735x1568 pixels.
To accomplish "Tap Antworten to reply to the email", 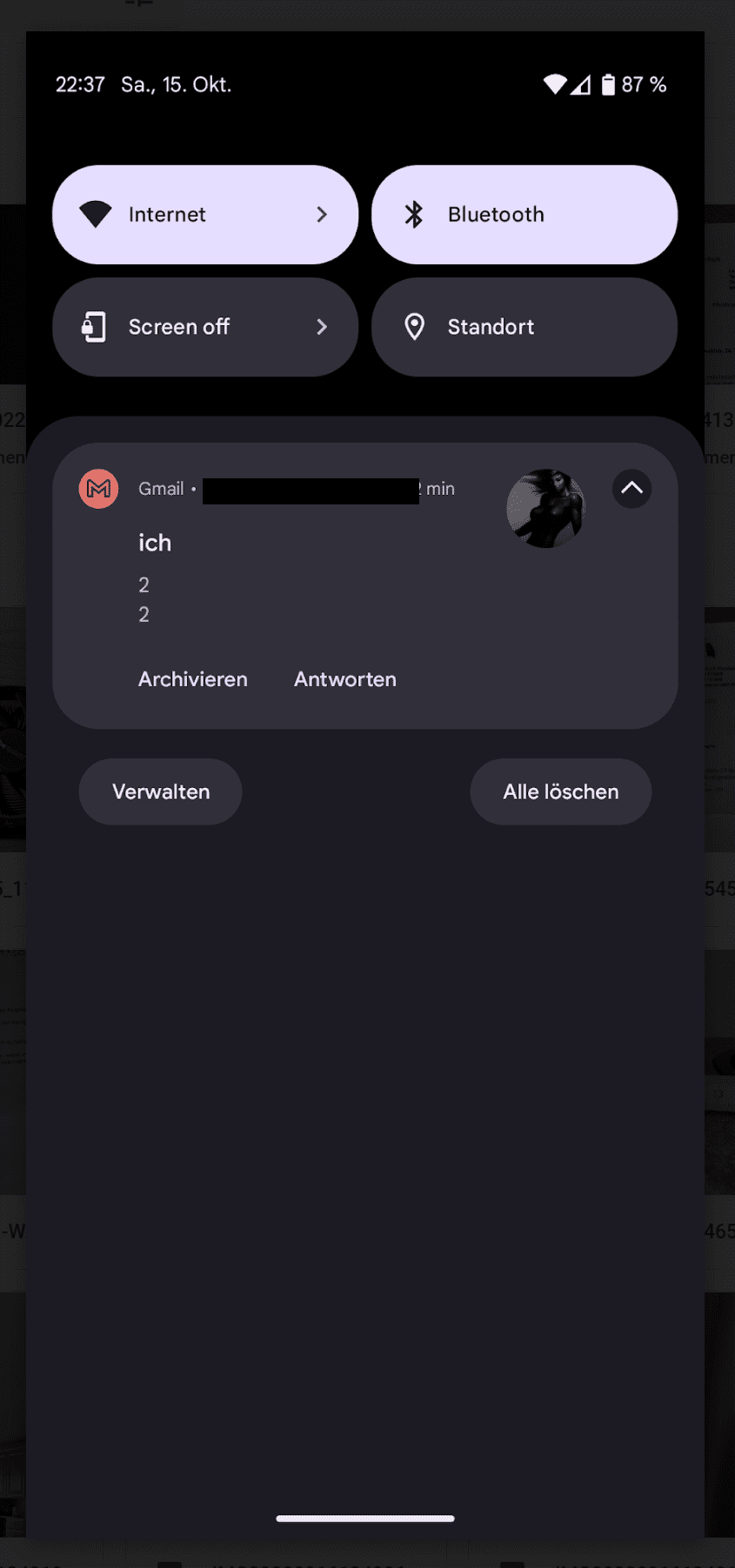I will click(x=345, y=679).
